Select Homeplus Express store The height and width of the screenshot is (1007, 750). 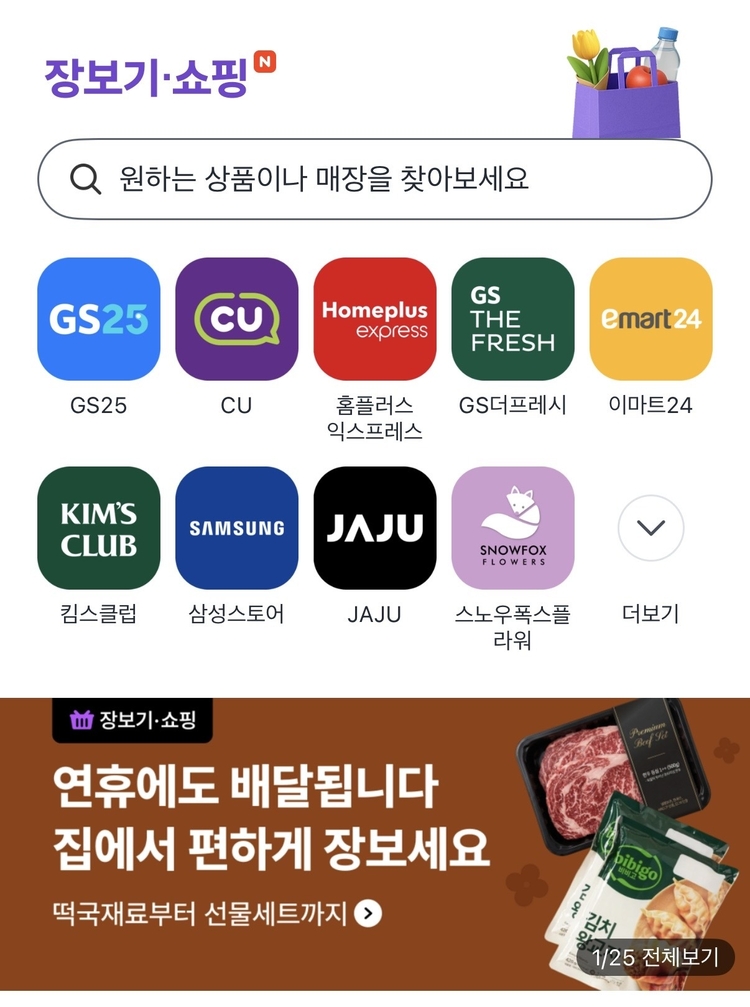375,320
